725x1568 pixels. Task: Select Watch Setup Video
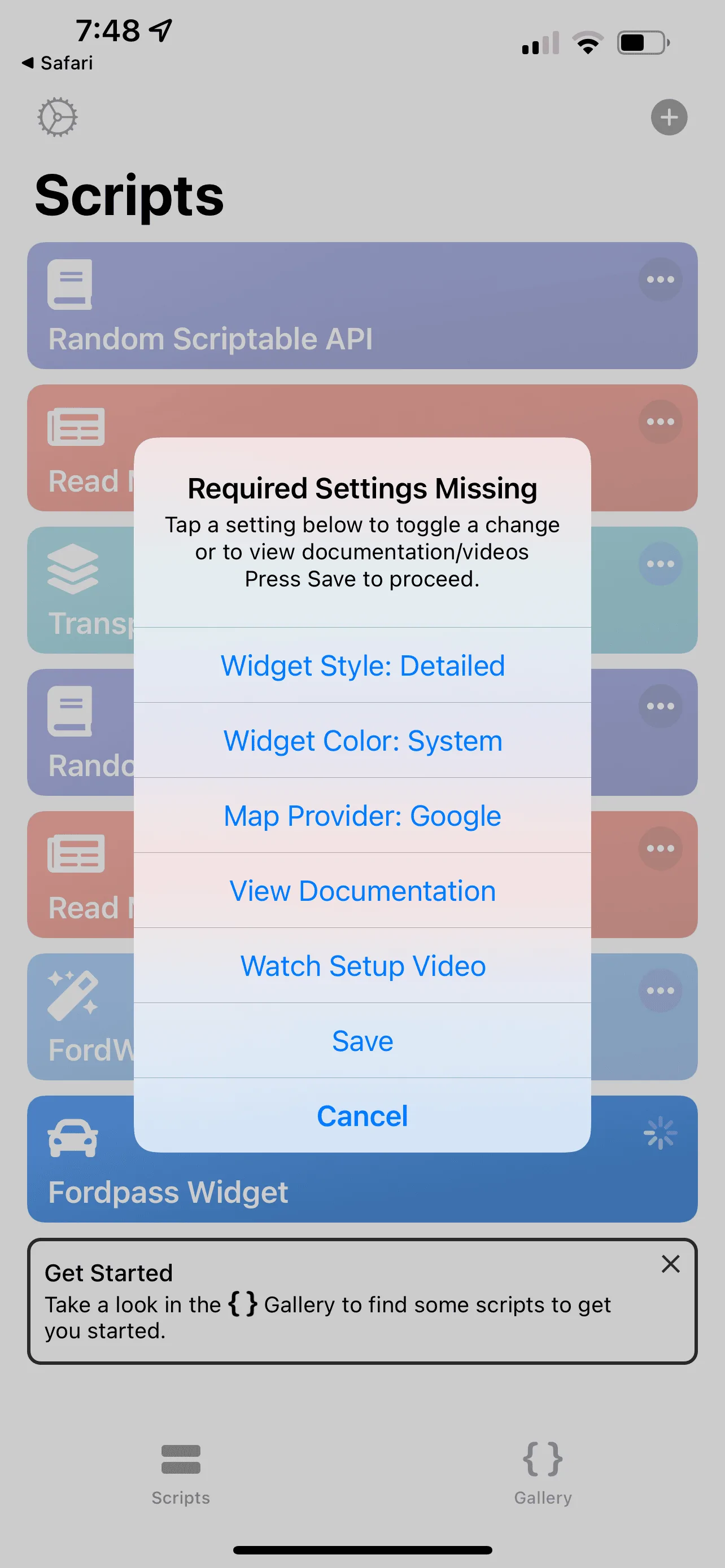tap(362, 965)
